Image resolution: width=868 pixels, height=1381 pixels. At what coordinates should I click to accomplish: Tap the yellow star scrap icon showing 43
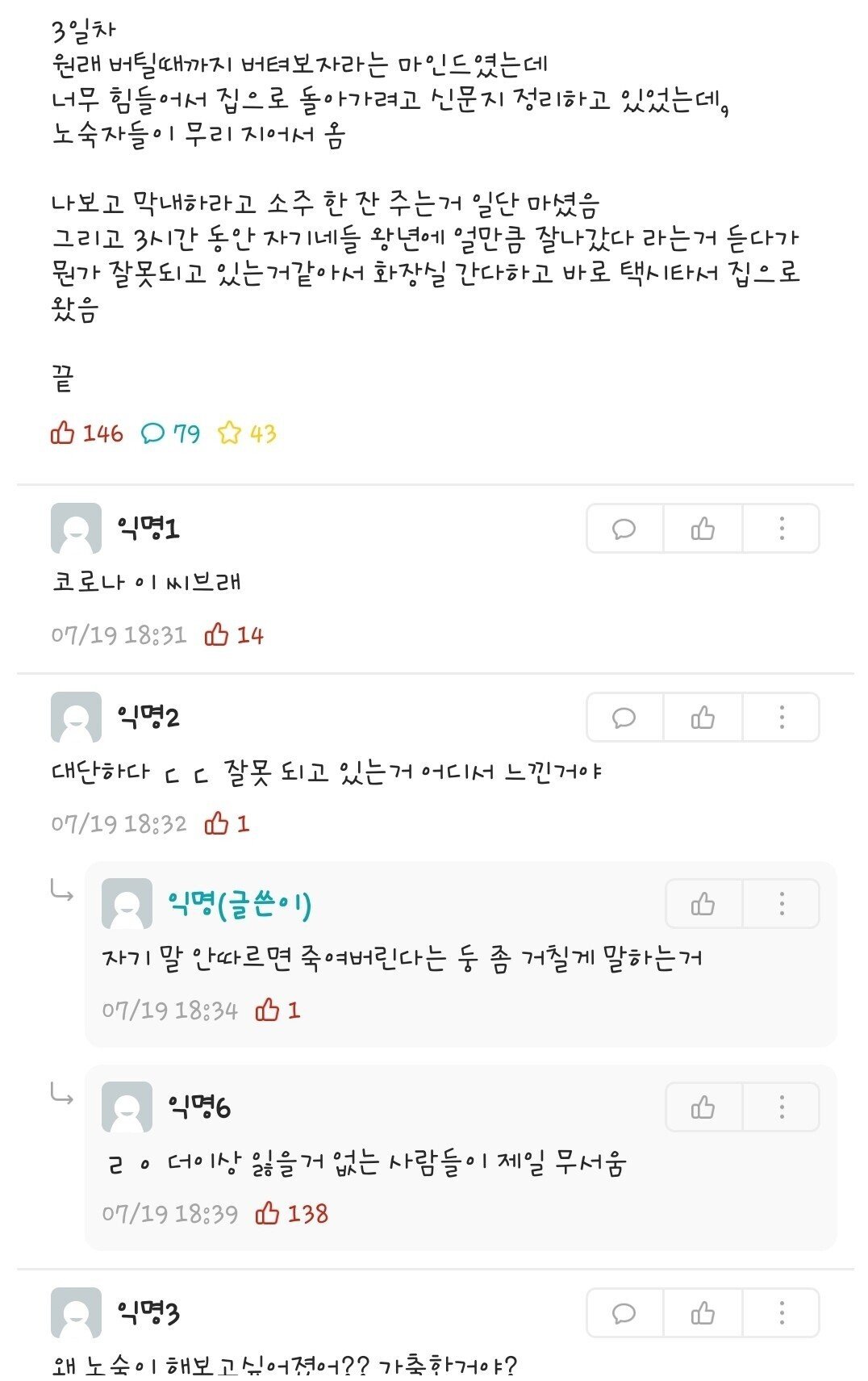pyautogui.click(x=232, y=433)
